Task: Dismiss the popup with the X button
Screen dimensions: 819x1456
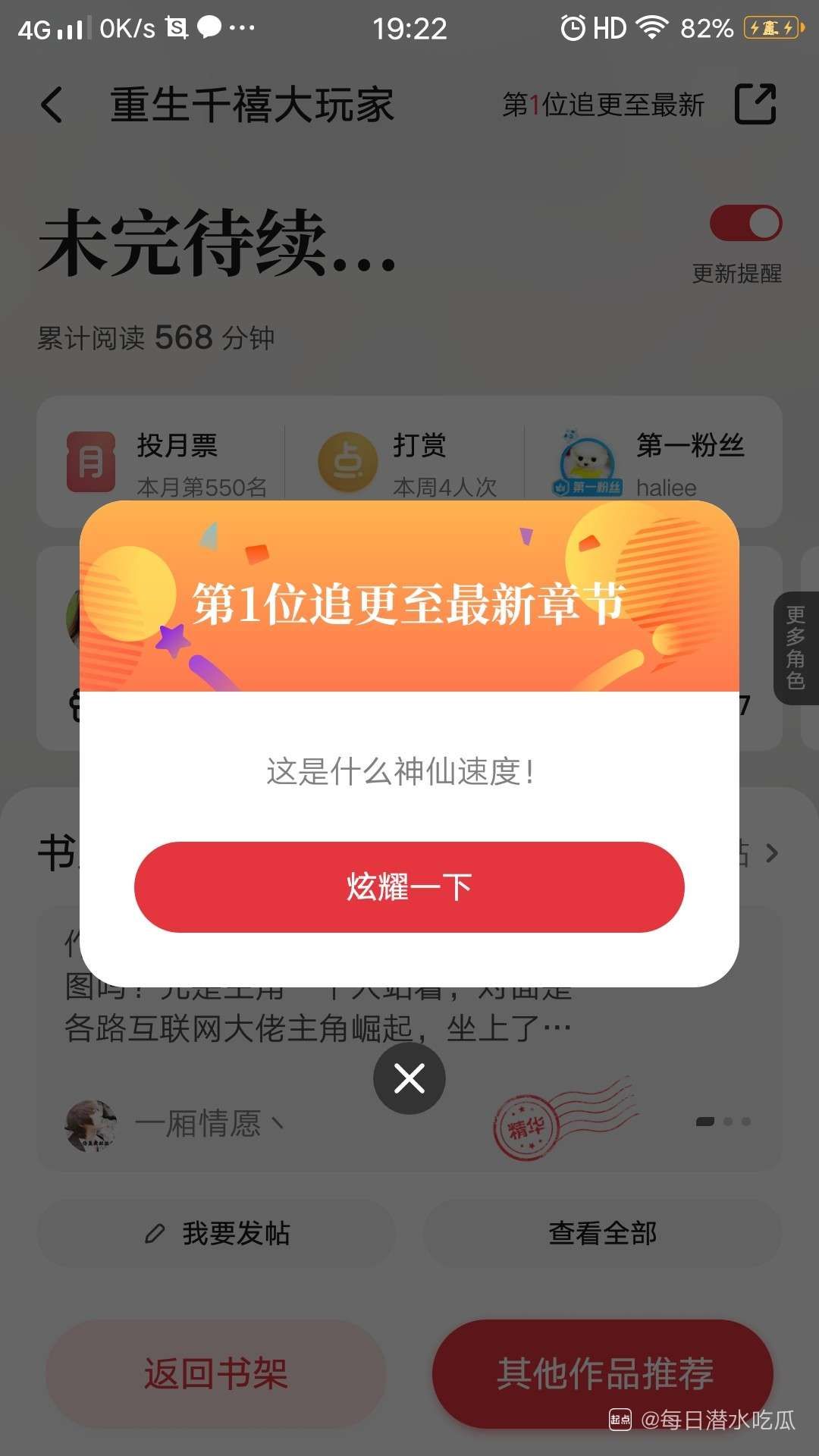Action: coord(409,1078)
